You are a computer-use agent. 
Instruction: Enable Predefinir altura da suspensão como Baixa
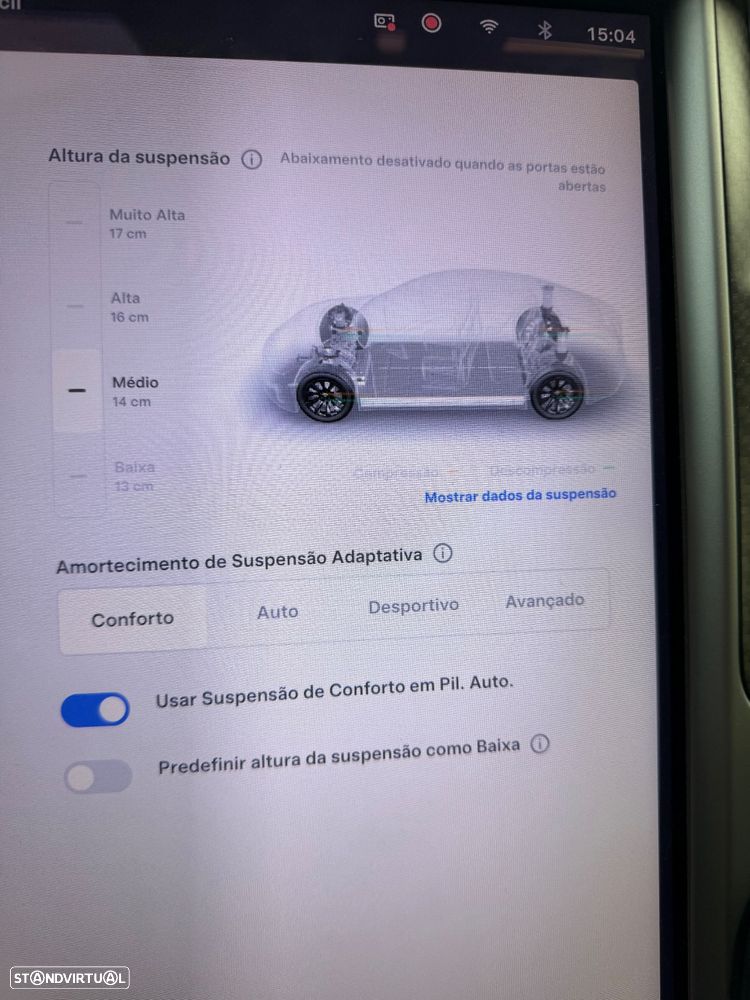point(98,776)
